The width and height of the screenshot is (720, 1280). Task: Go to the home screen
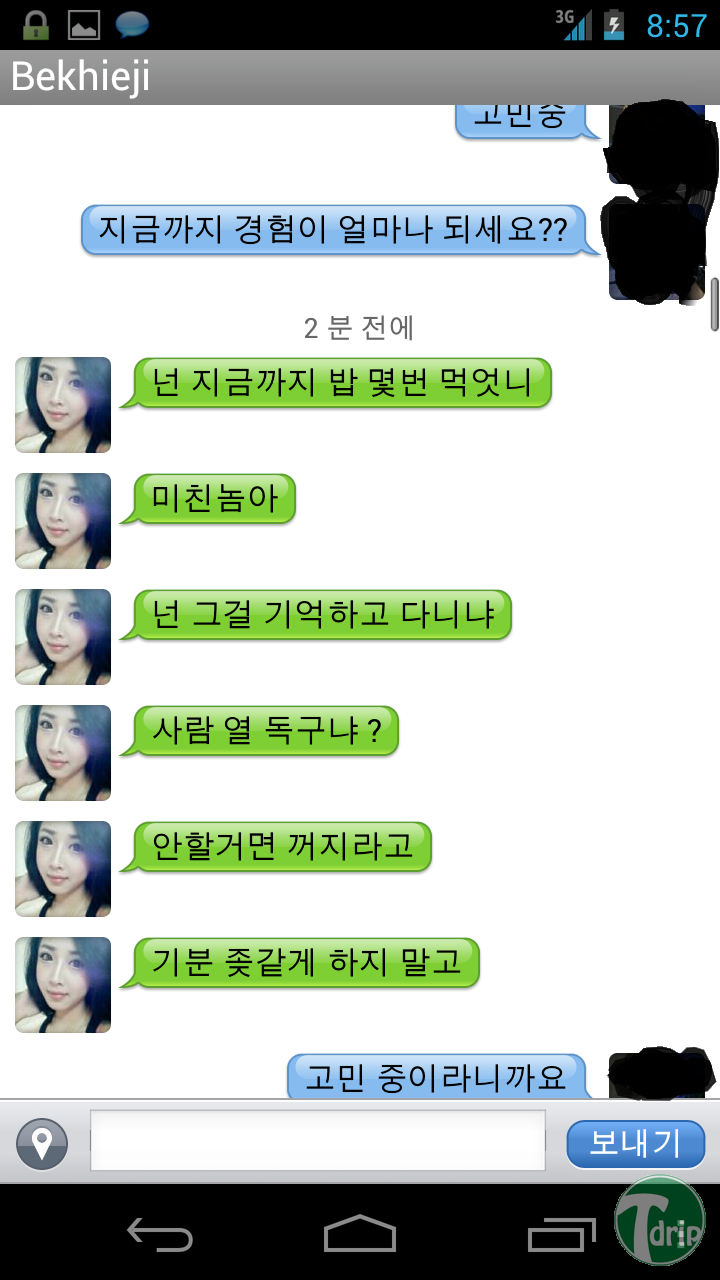(360, 1233)
